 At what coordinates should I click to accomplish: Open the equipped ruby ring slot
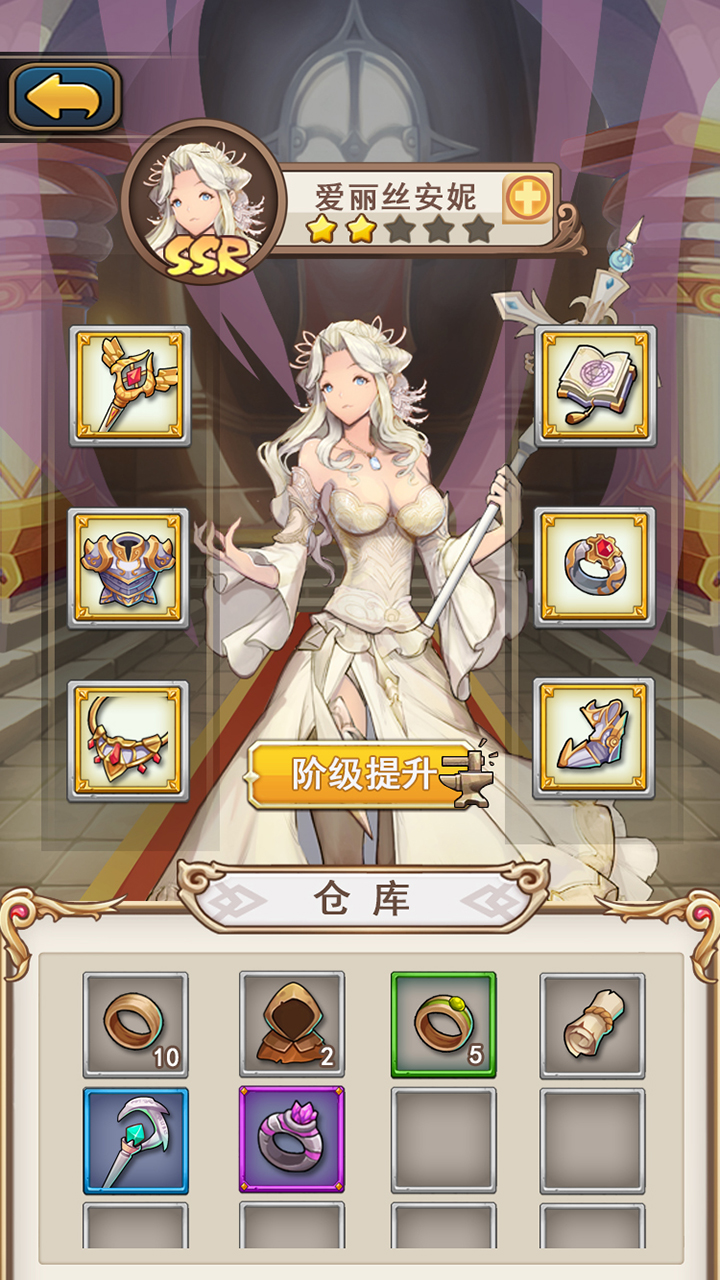pos(595,567)
